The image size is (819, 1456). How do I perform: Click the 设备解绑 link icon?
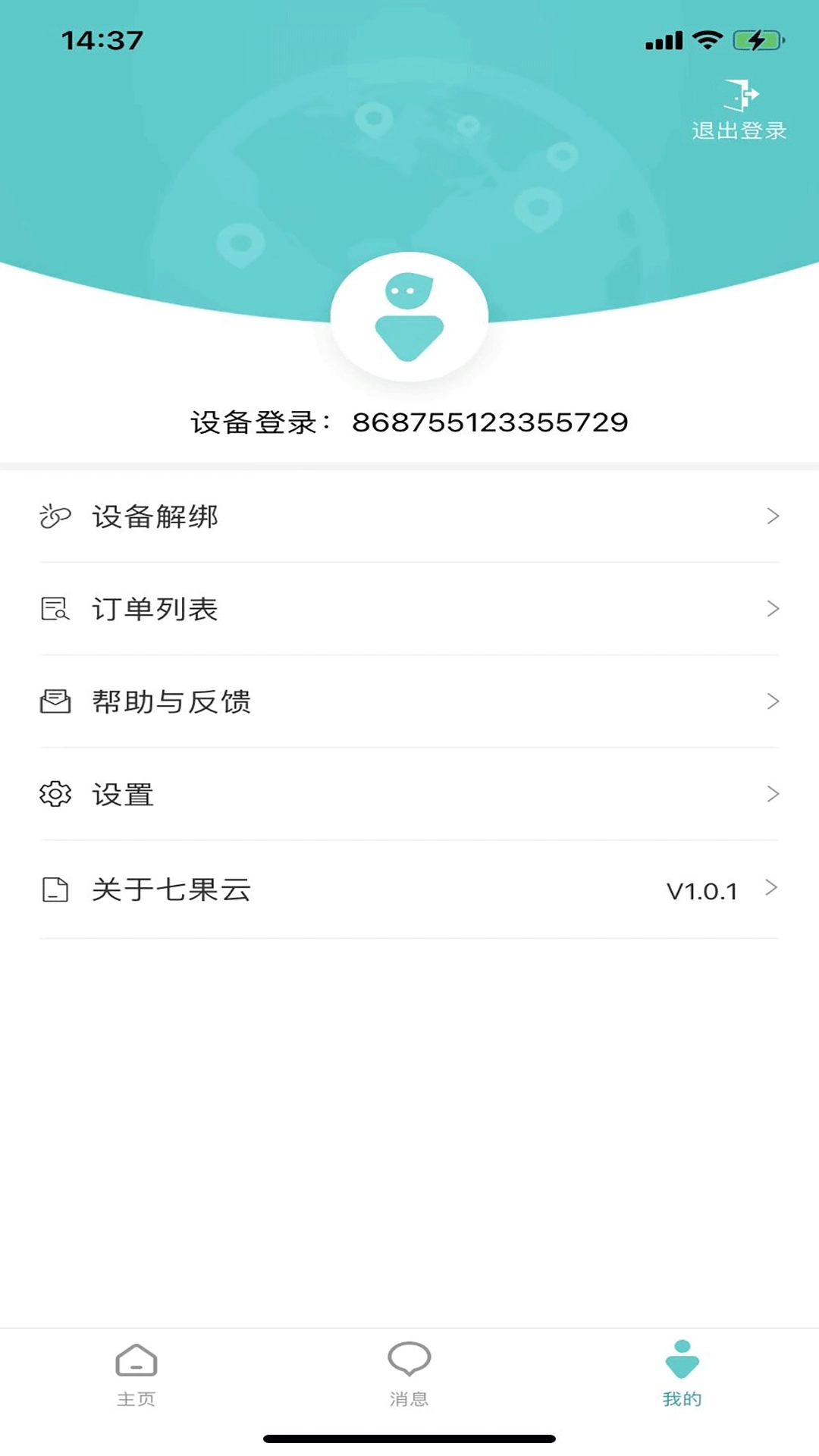click(53, 516)
